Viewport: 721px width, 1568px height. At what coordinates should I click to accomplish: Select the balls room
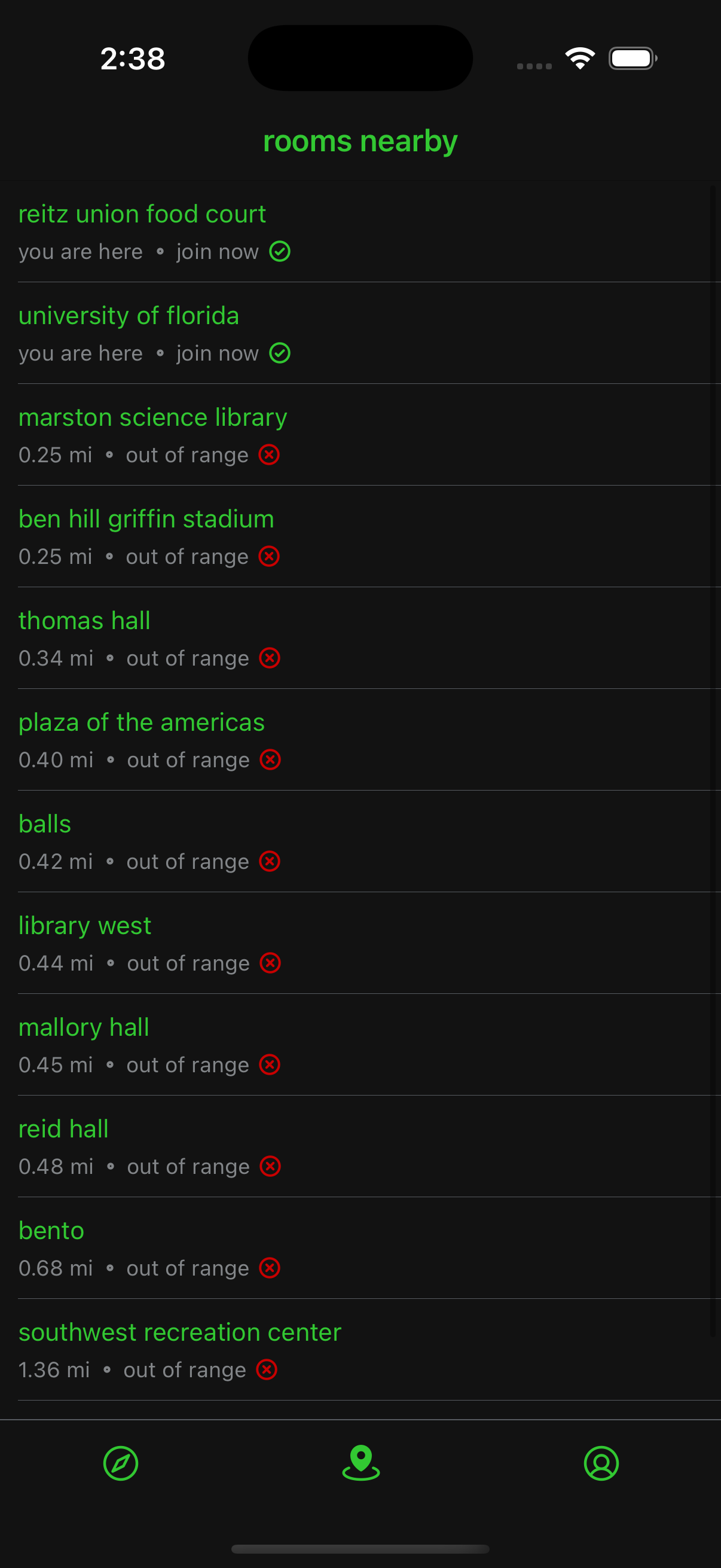click(x=45, y=824)
